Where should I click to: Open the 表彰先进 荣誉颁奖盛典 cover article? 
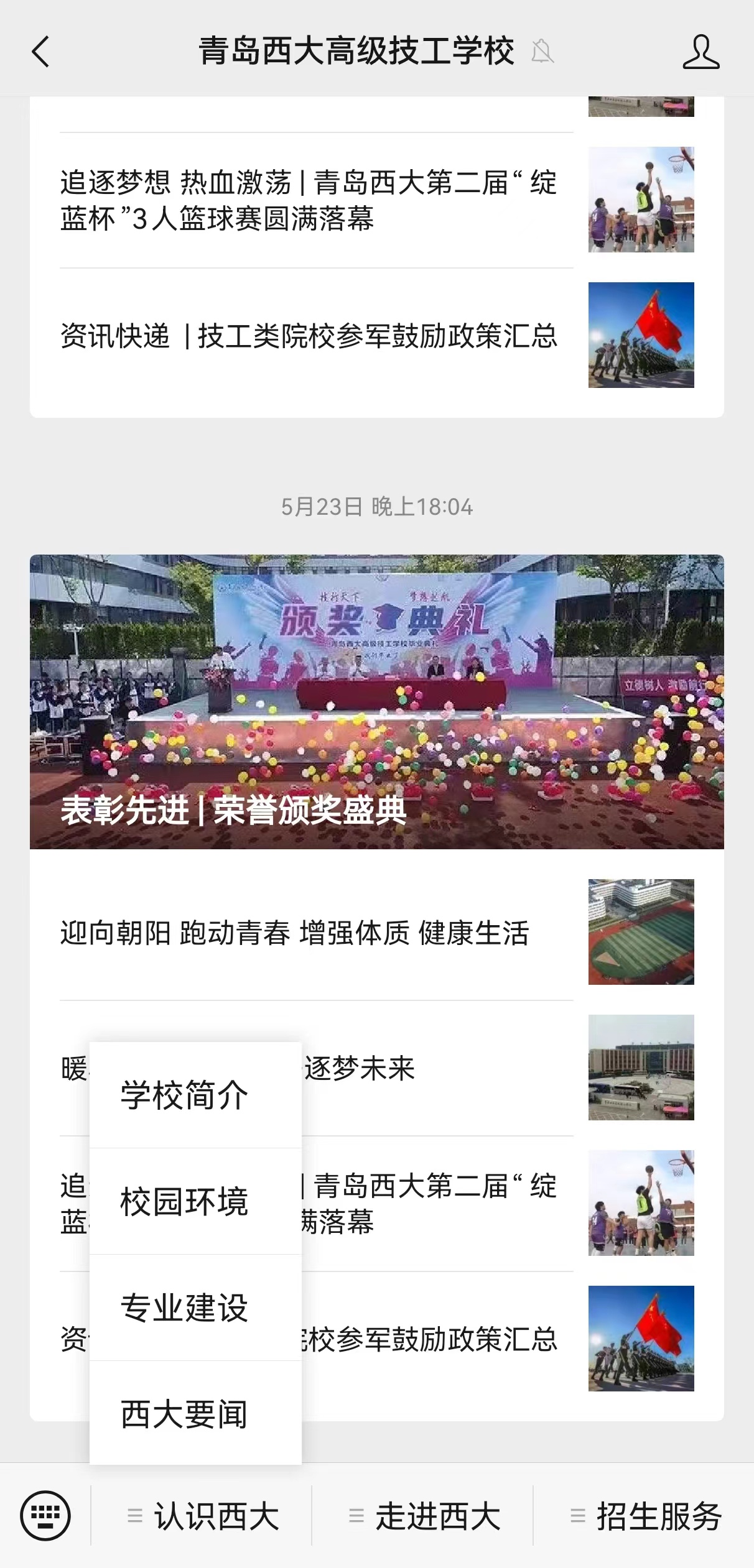tap(377, 701)
